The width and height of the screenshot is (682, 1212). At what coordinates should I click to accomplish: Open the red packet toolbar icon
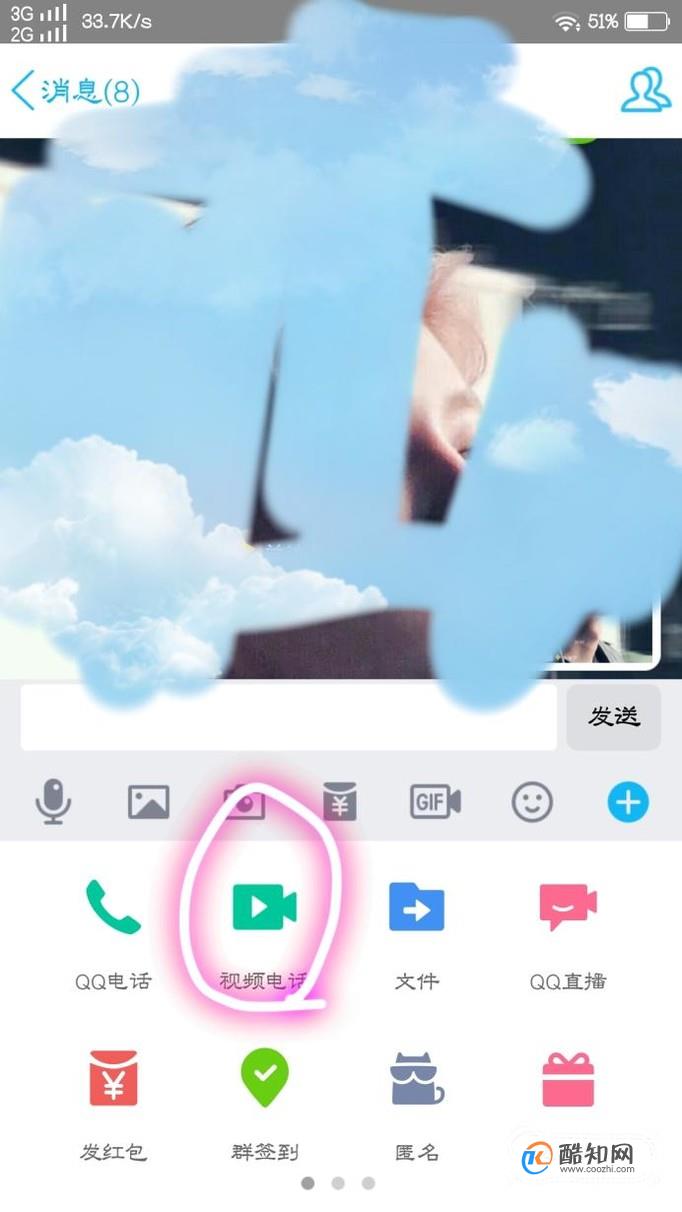tap(339, 802)
